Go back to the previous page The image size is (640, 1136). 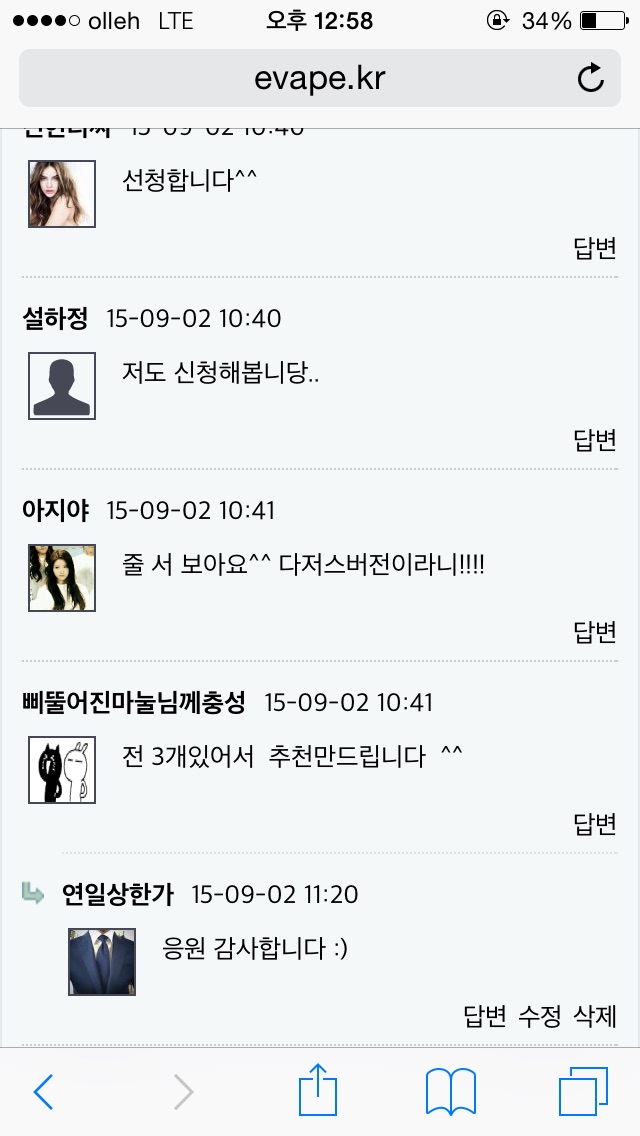point(43,1092)
